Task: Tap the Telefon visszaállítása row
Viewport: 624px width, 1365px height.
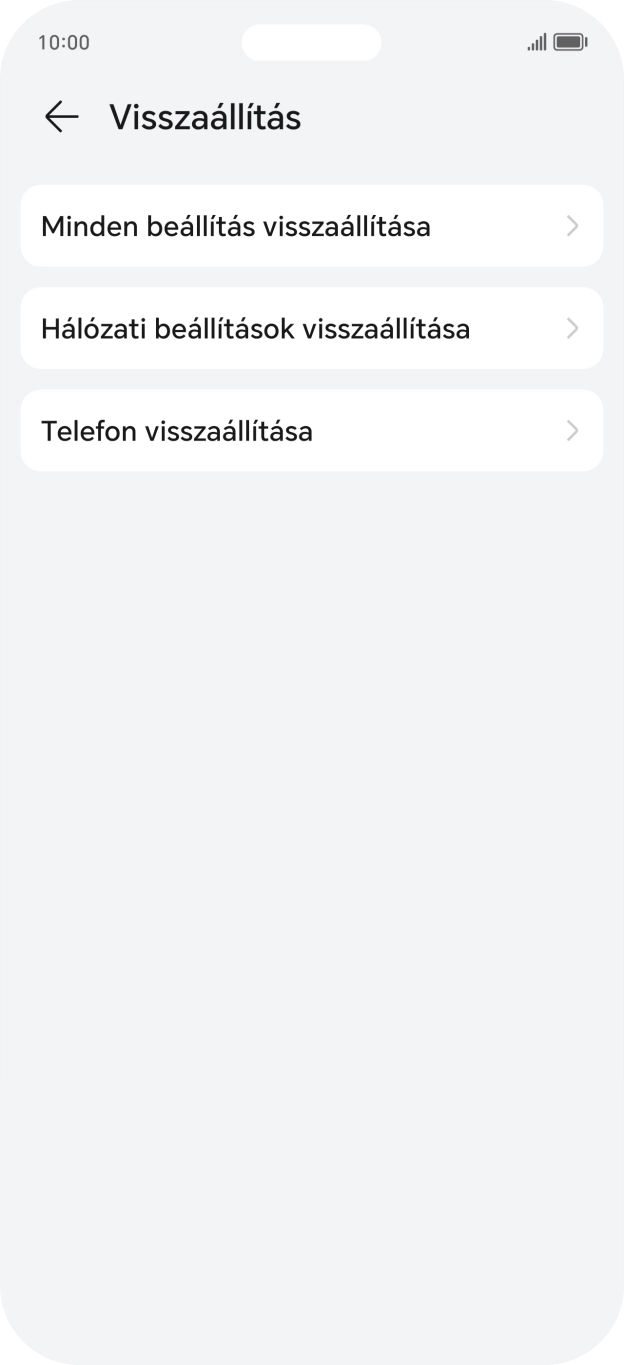Action: [x=311, y=431]
